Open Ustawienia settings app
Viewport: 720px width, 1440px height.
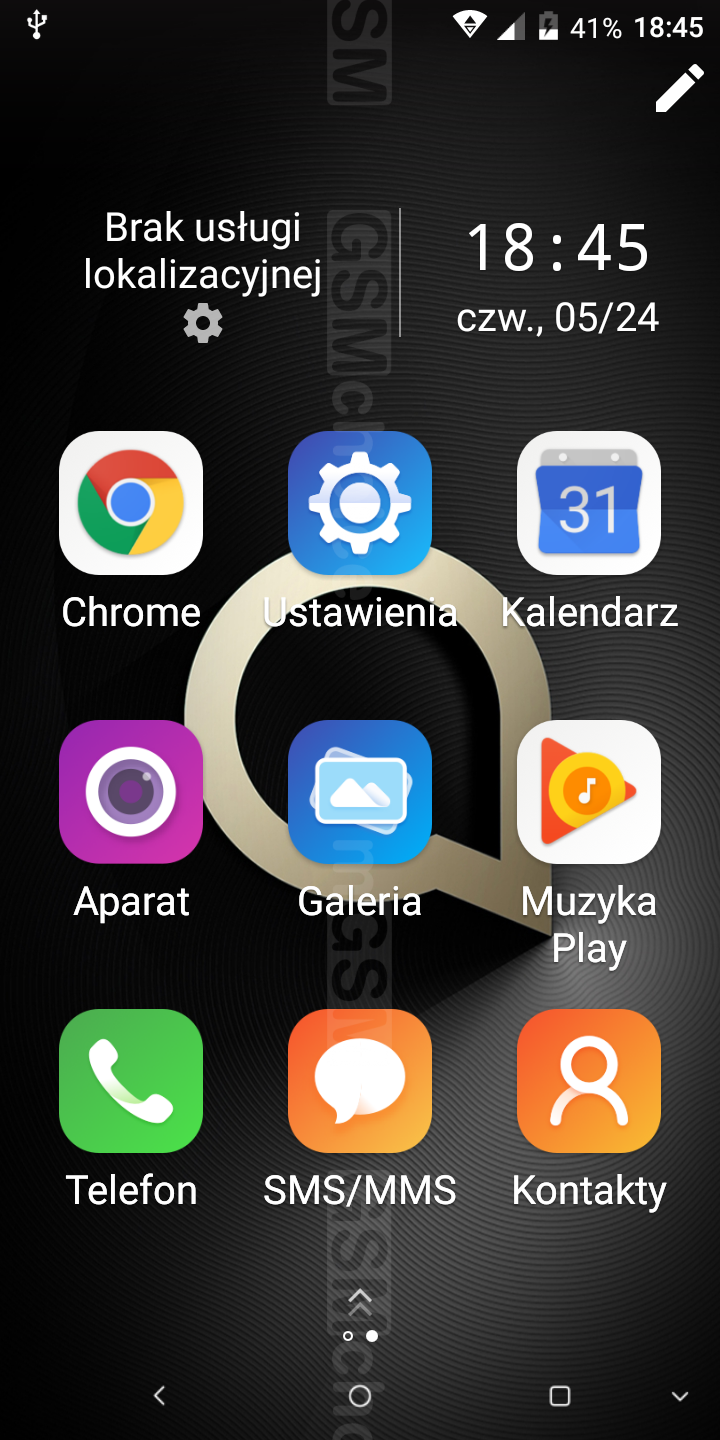point(360,503)
